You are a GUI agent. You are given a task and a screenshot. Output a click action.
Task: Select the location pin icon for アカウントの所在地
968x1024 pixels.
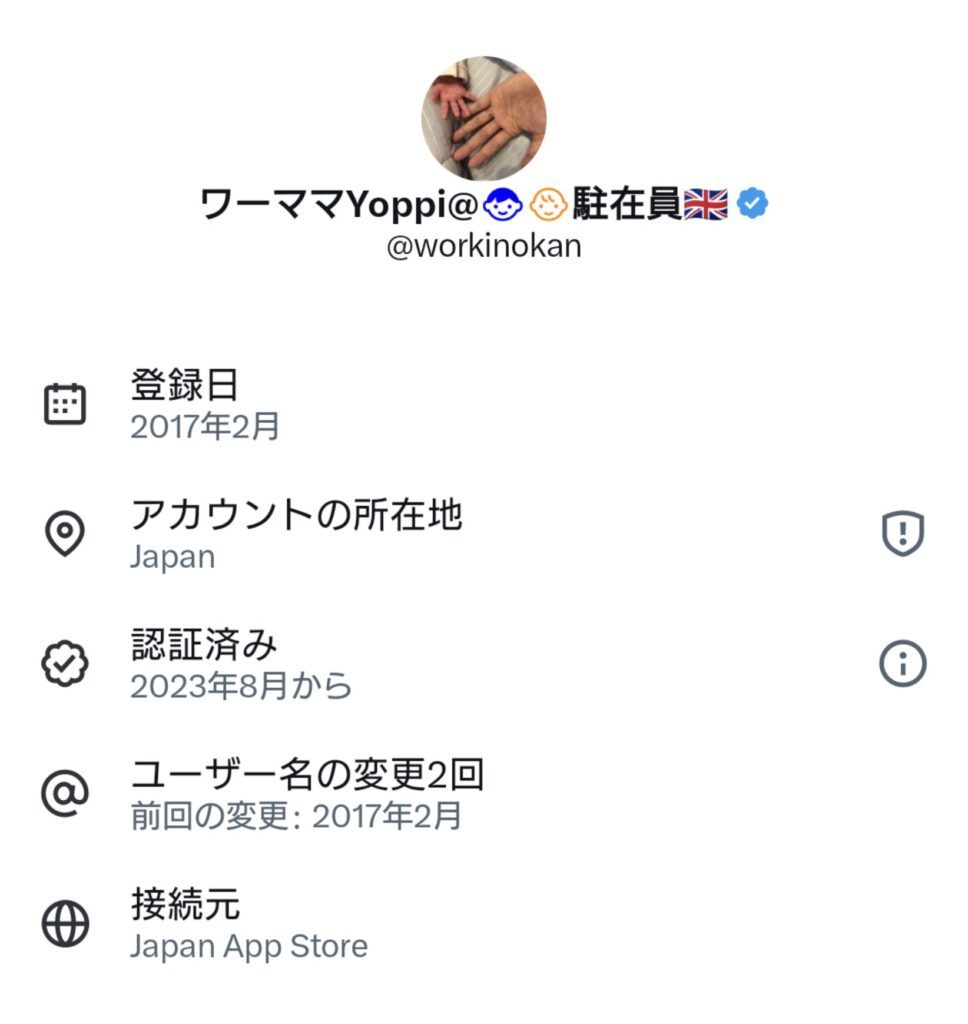64,534
